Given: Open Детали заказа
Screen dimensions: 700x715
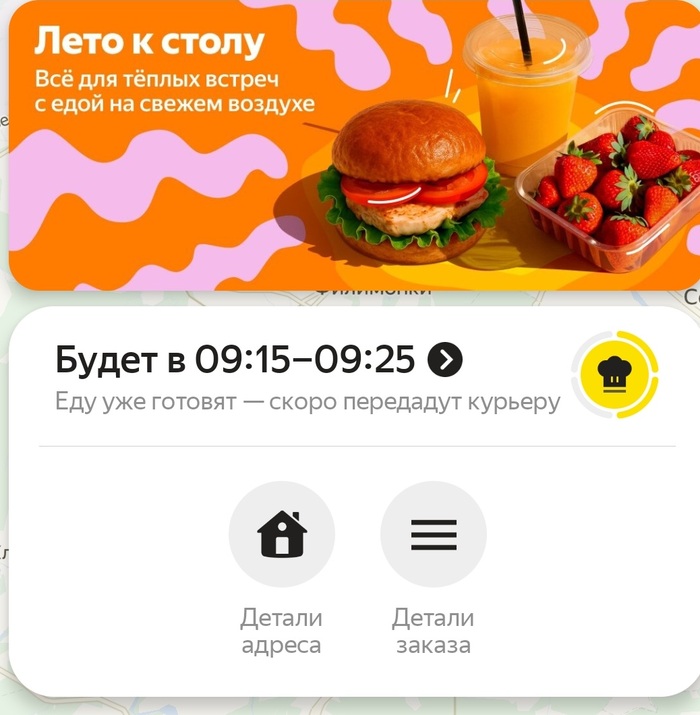Looking at the screenshot, I should pyautogui.click(x=433, y=535).
